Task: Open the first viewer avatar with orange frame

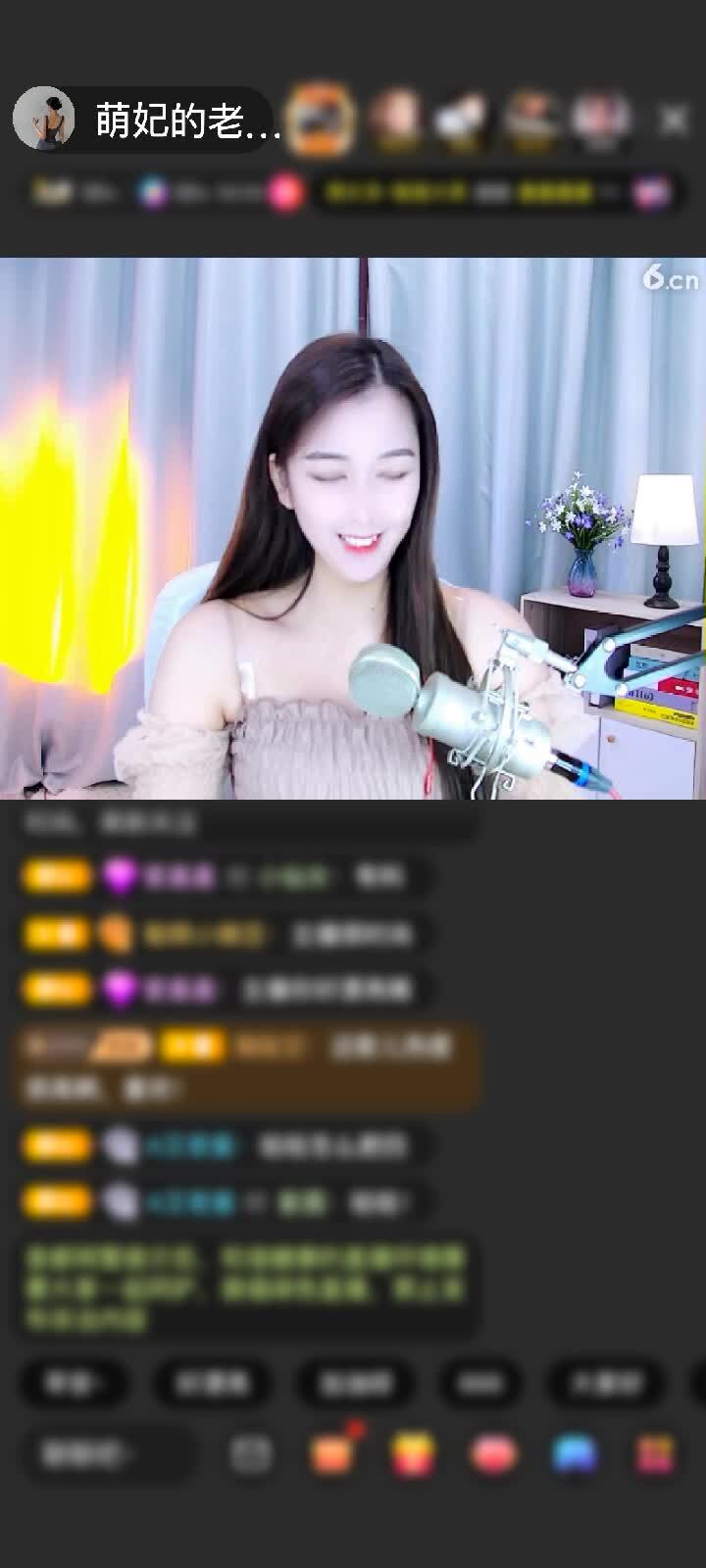Action: (323, 120)
